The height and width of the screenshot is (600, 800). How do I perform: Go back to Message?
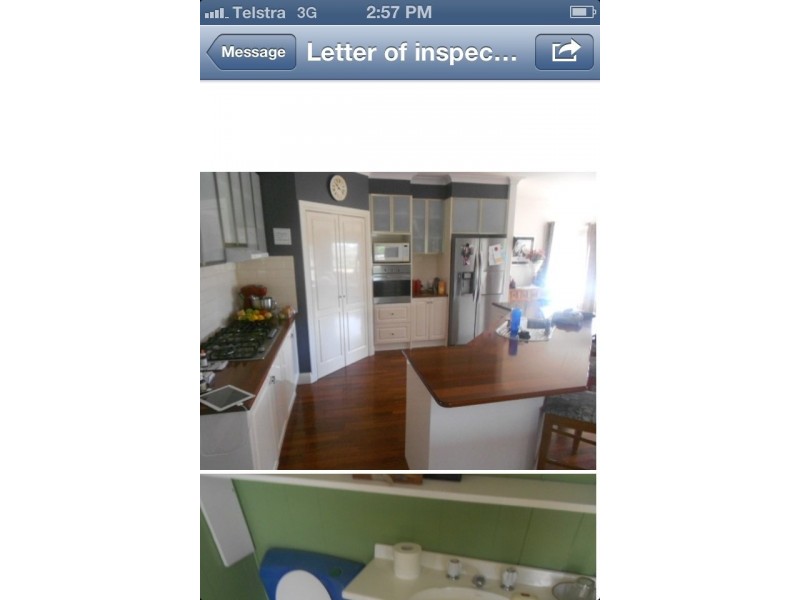pyautogui.click(x=251, y=52)
